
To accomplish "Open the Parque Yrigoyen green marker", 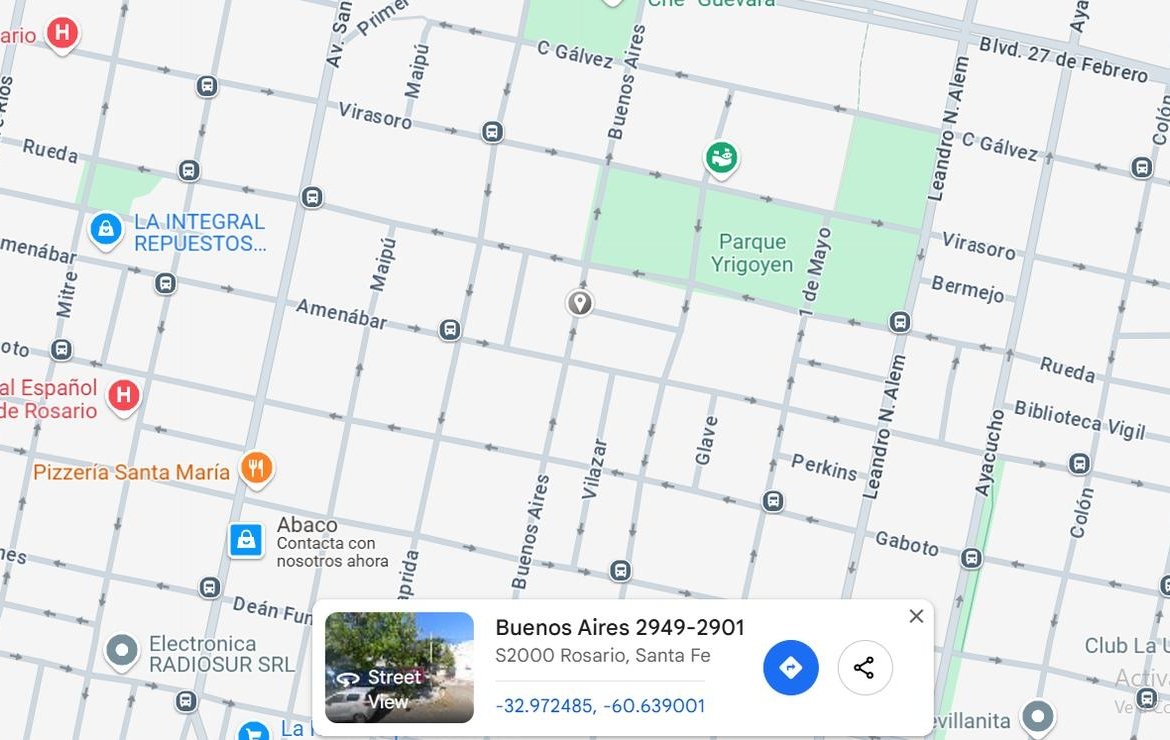I will [x=721, y=157].
